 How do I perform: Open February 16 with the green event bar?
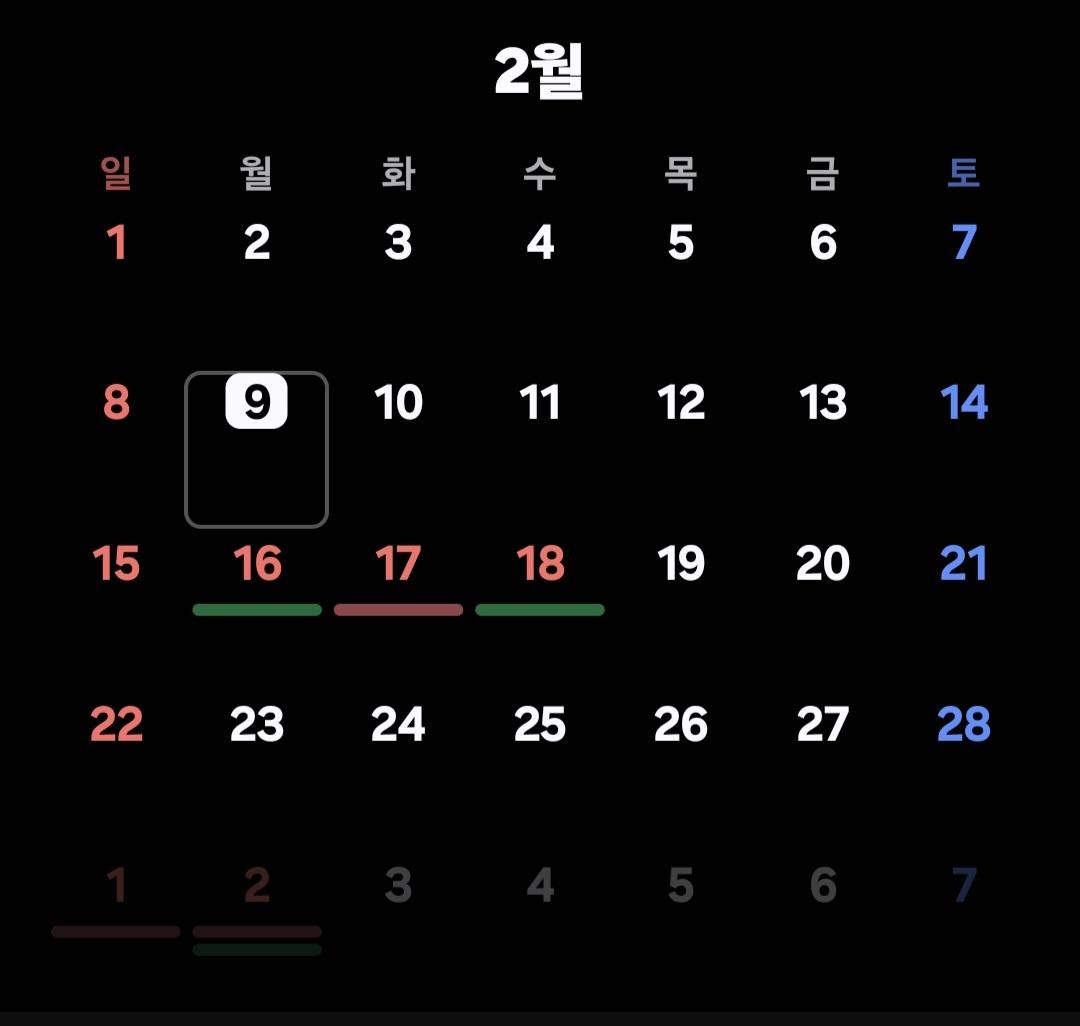(257, 565)
